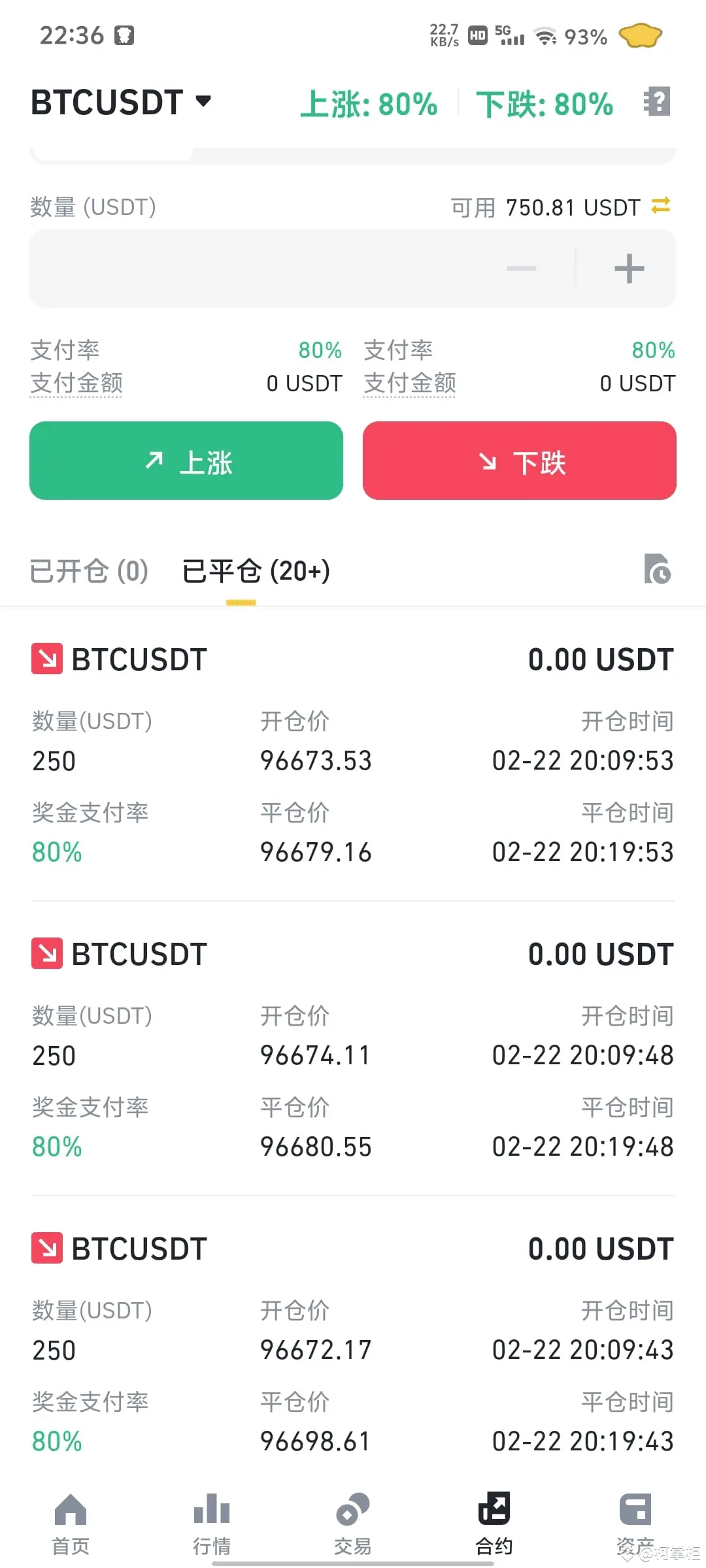Focus the 数量 (USDT) amount field

[261, 268]
